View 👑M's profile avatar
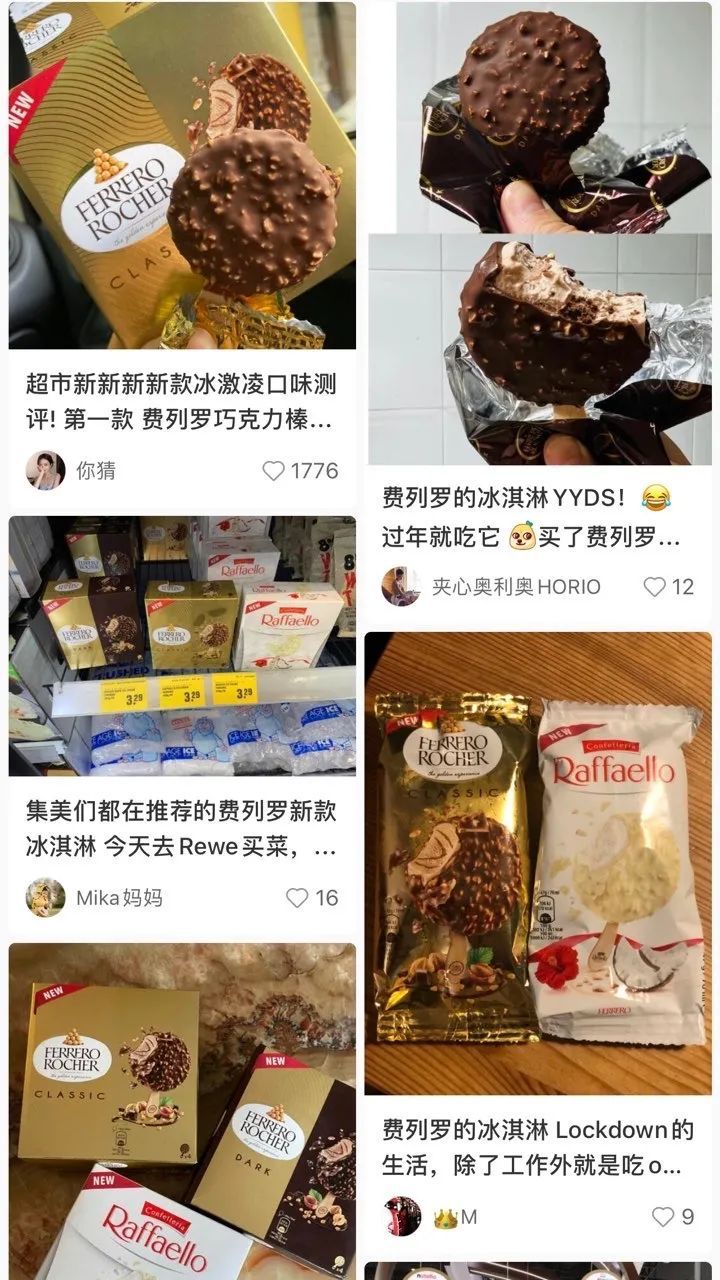The image size is (720, 1280). pos(402,1216)
